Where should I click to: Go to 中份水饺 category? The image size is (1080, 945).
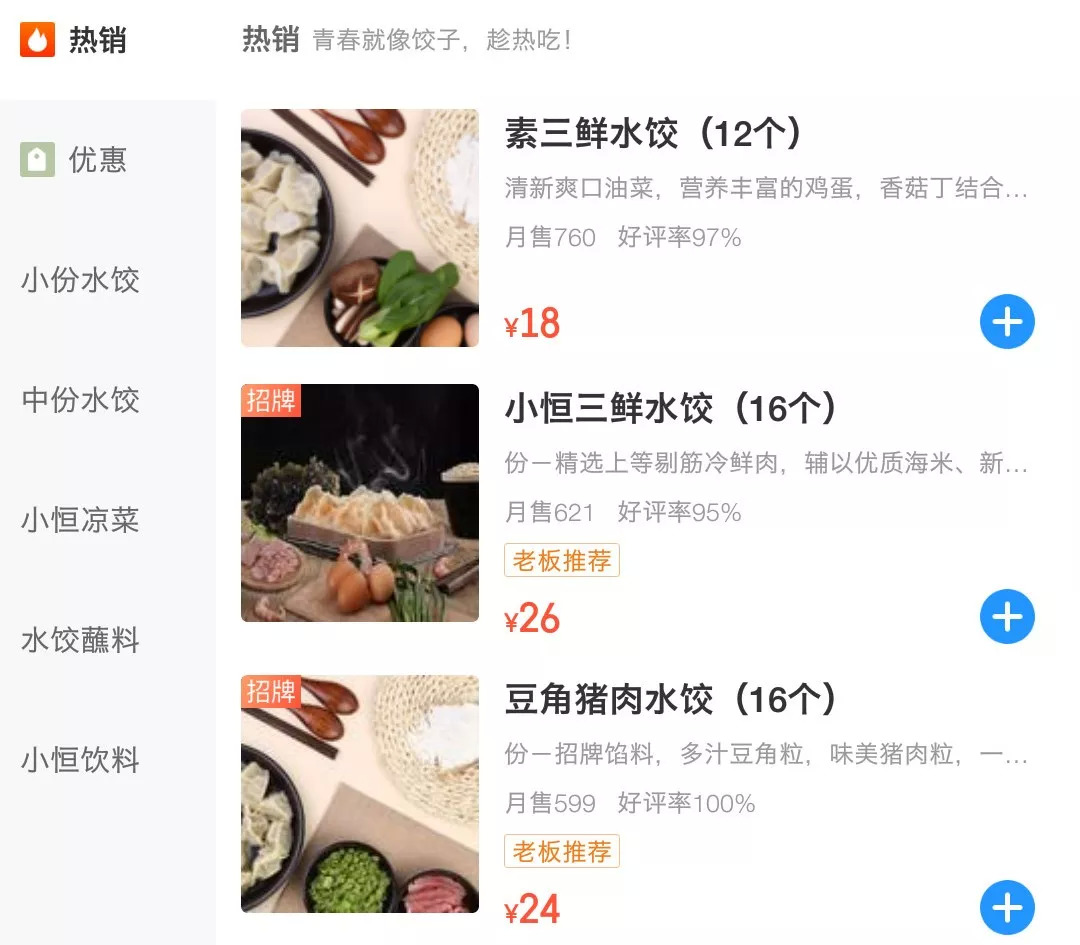[x=80, y=400]
